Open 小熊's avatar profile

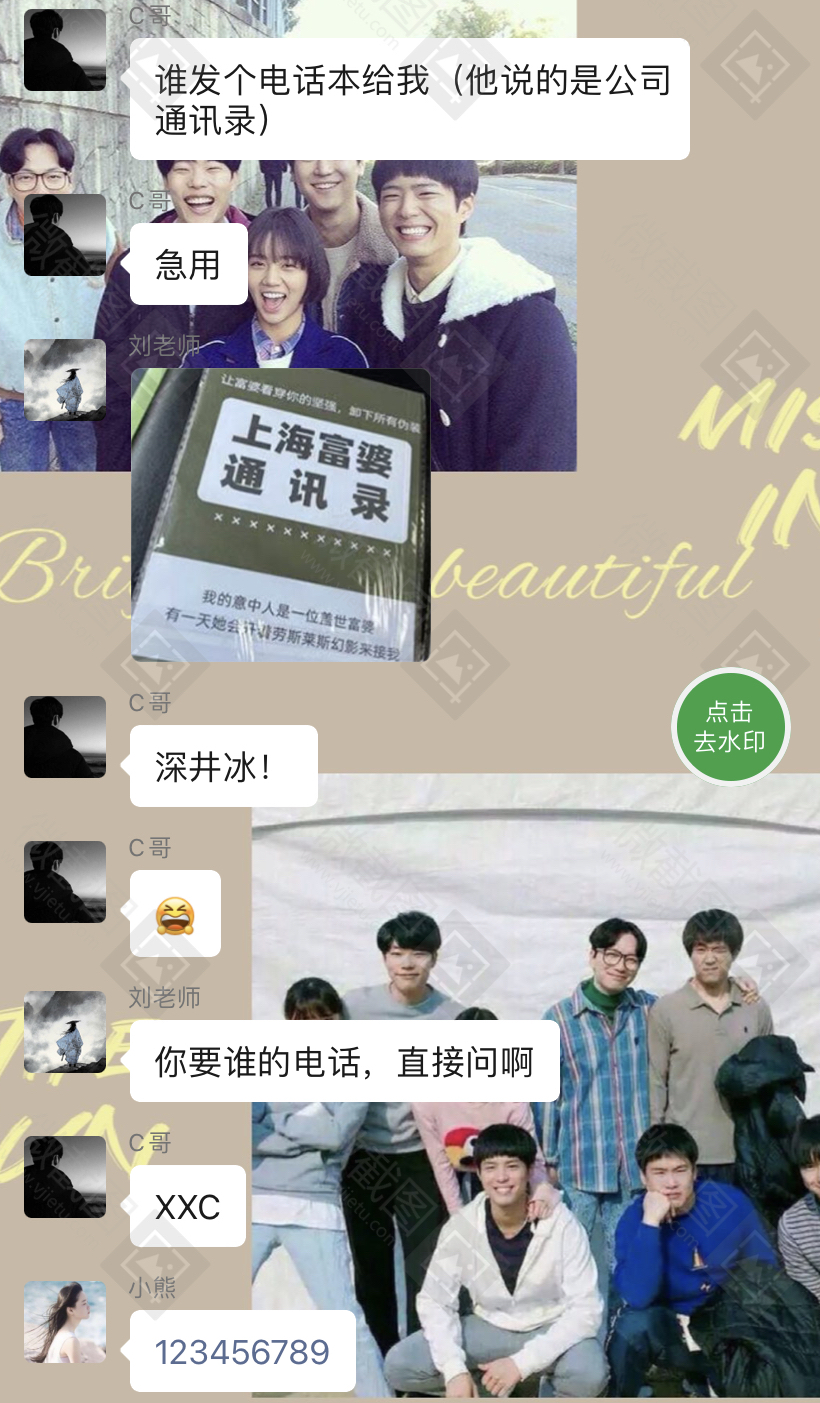click(x=65, y=1322)
